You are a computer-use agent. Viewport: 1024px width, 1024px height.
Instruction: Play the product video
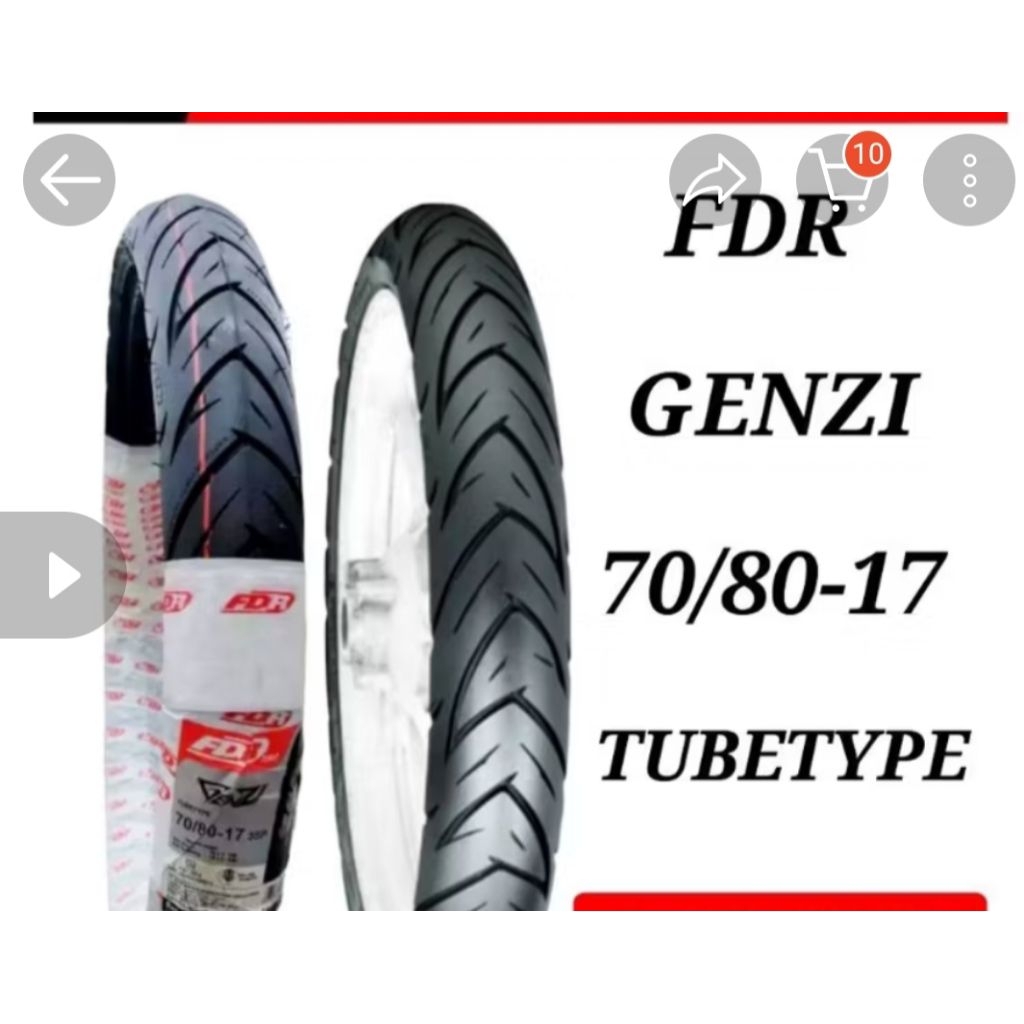pyautogui.click(x=60, y=575)
